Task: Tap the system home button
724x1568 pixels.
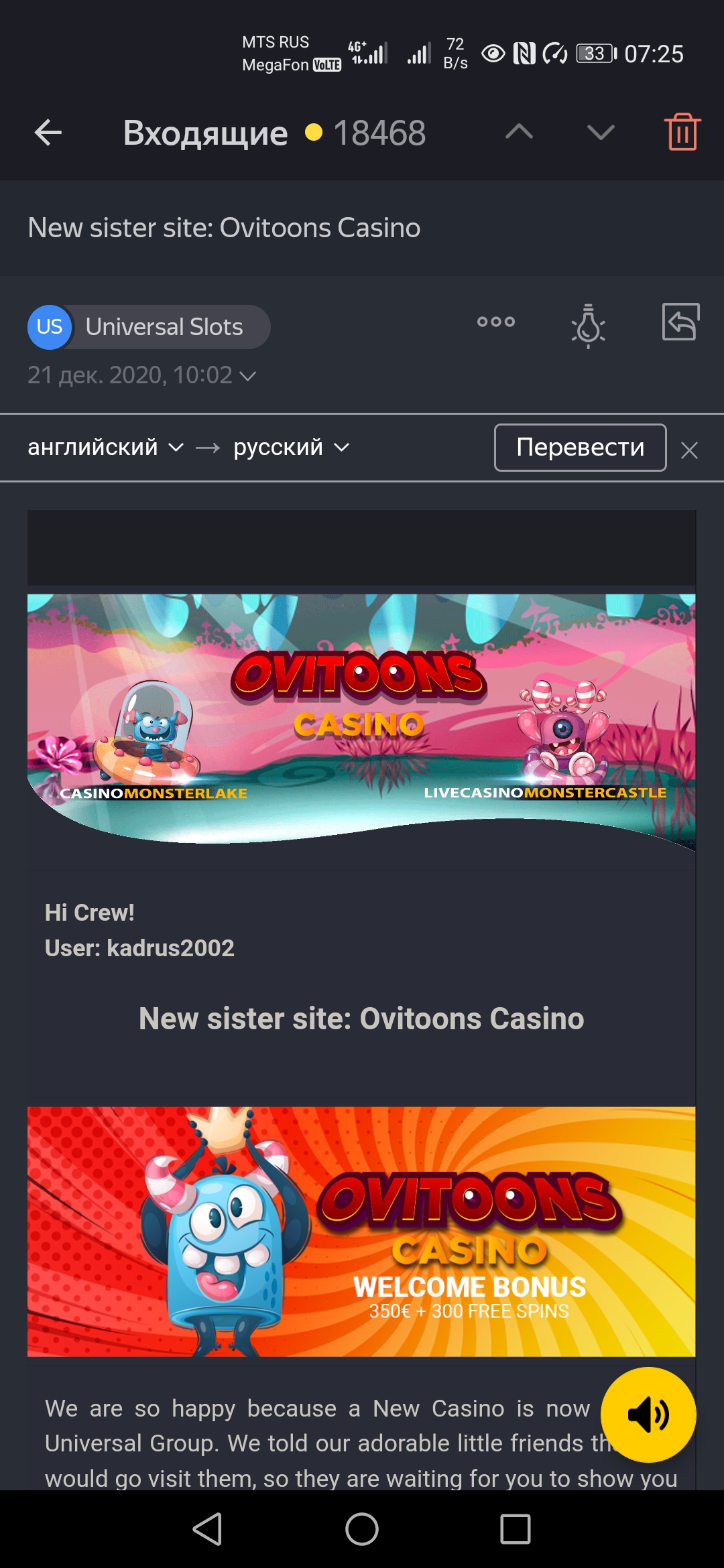Action: tap(362, 1529)
